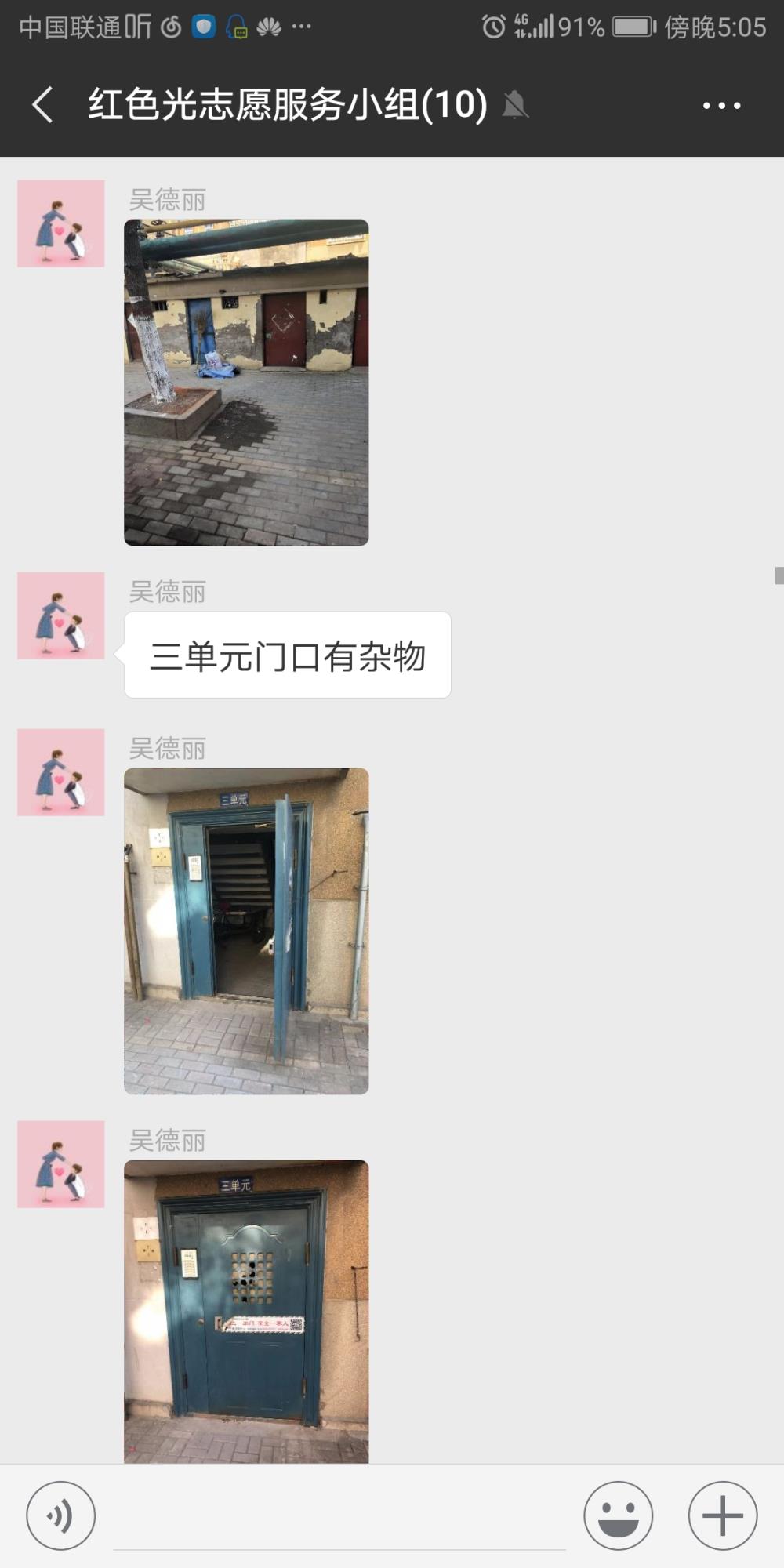Open the group chat overflow menu
The image size is (784, 1568).
721,105
